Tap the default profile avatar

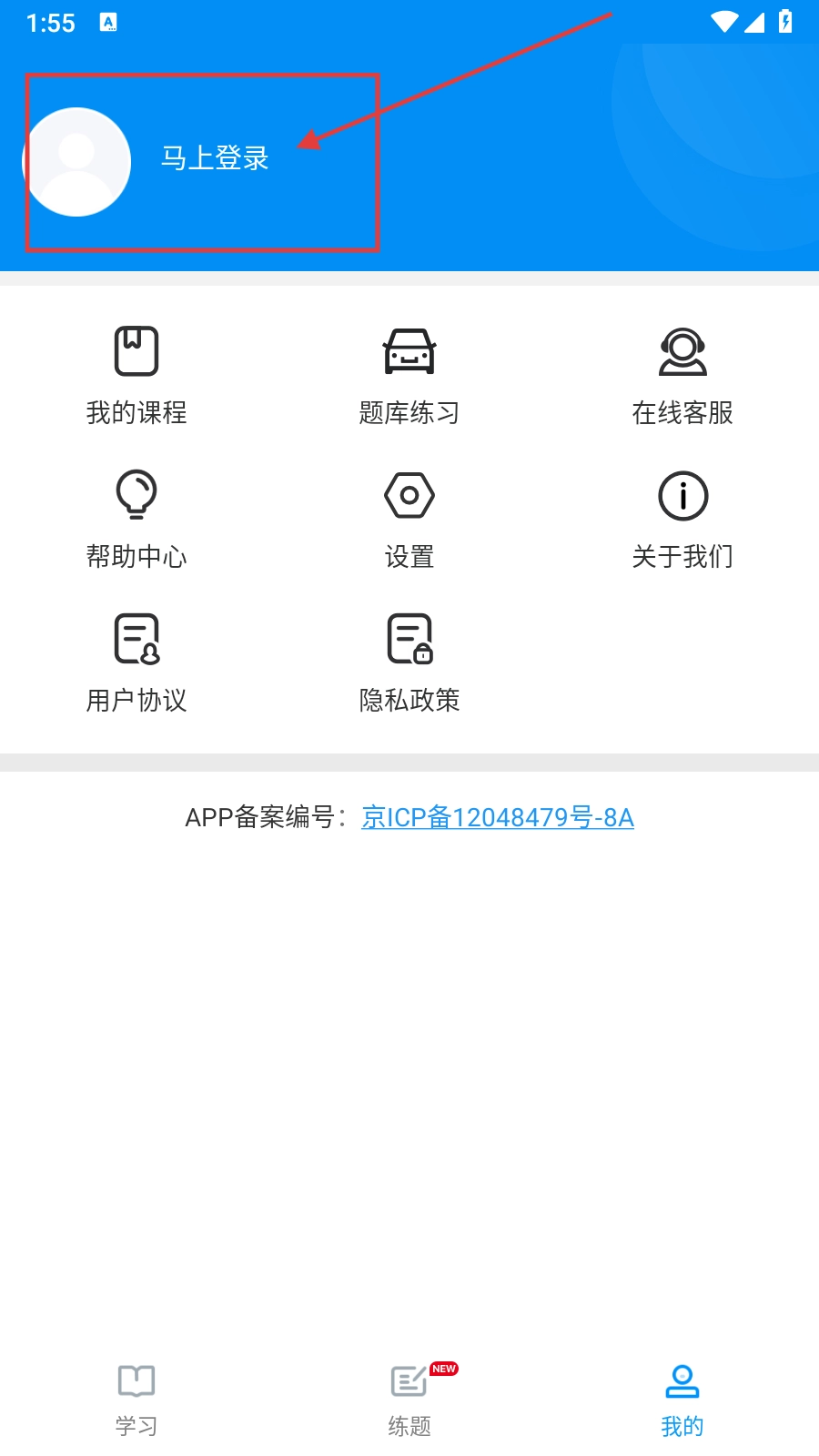coord(77,162)
